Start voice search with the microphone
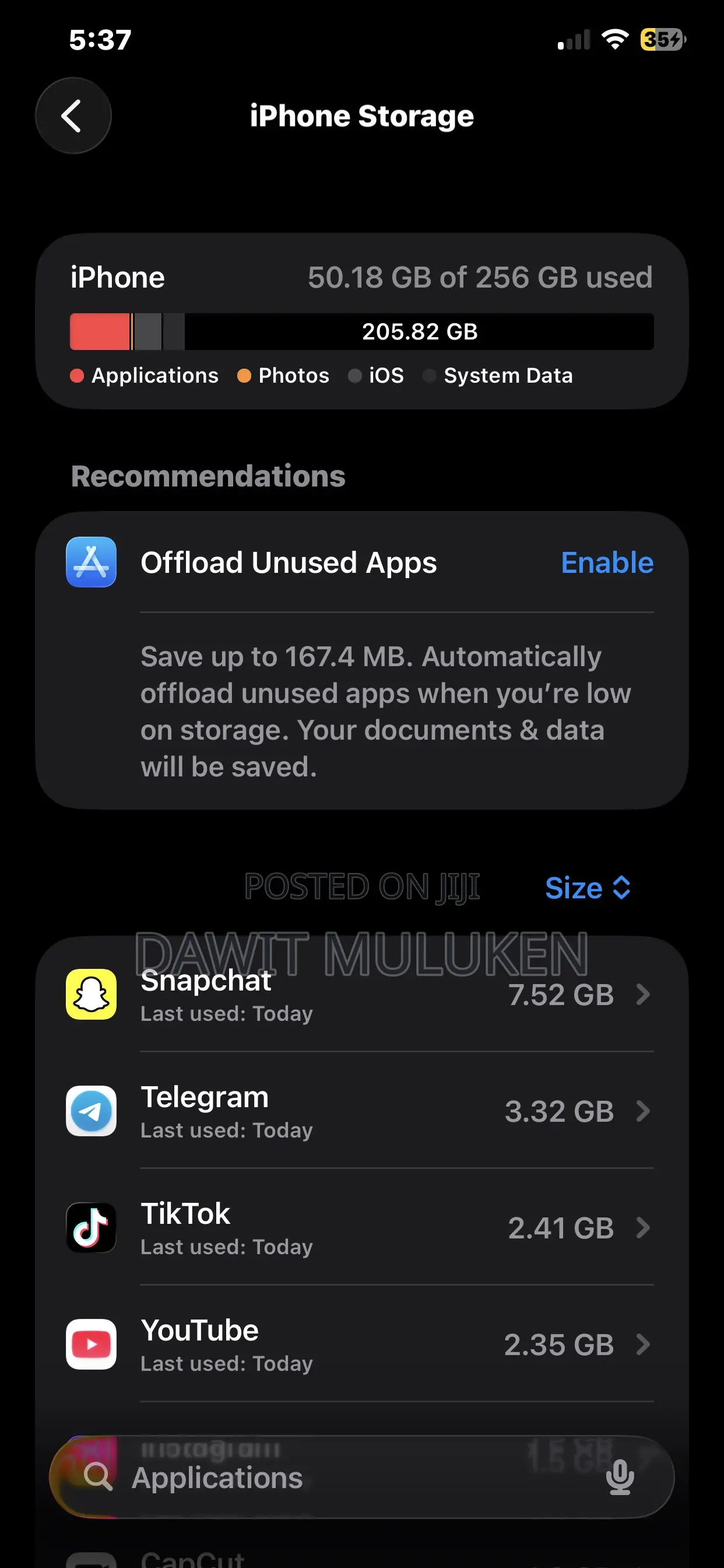Screen dimensions: 724x1568 click(x=619, y=1478)
